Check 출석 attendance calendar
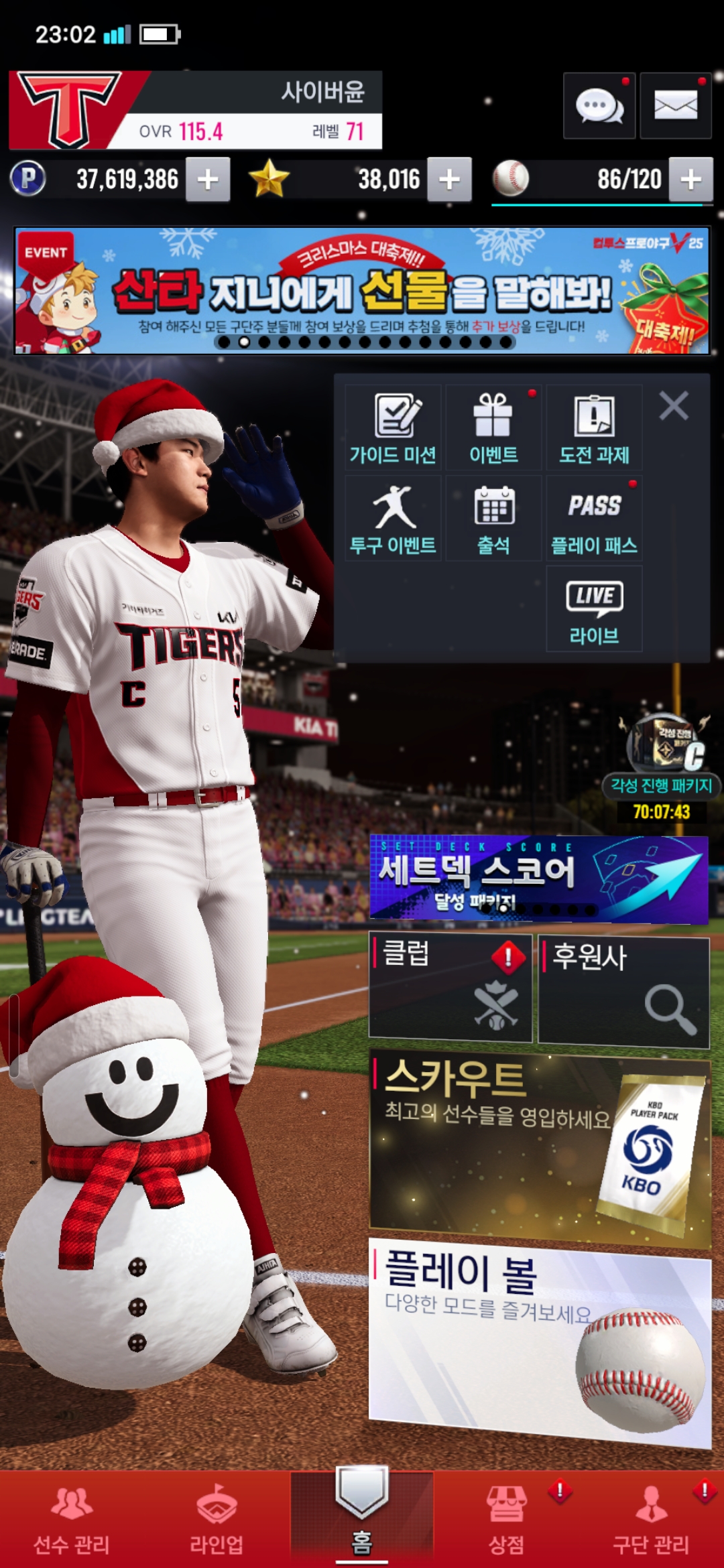 point(493,518)
